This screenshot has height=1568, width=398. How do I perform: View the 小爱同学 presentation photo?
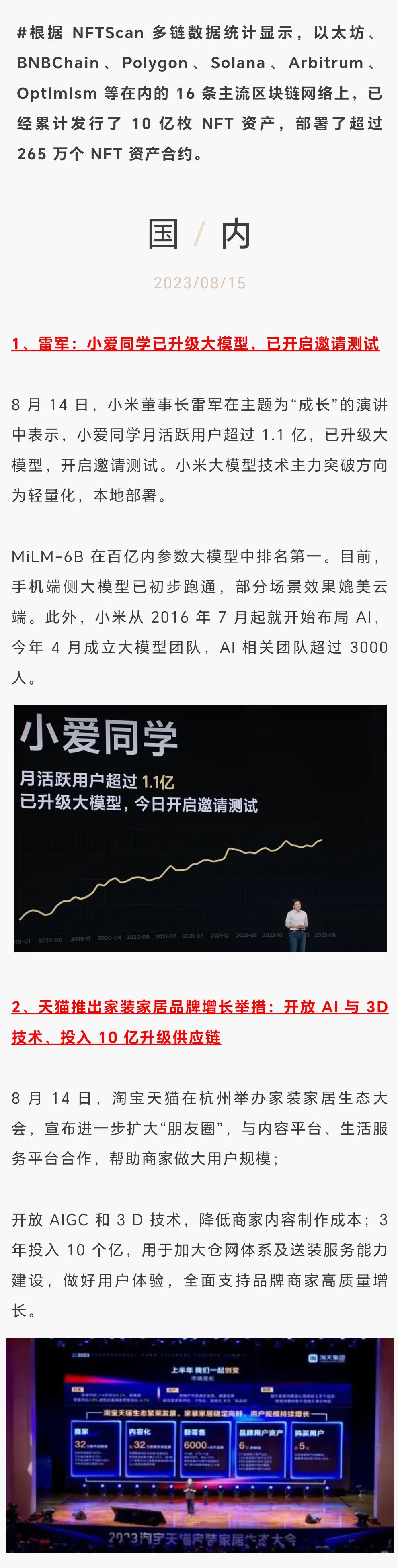199,828
